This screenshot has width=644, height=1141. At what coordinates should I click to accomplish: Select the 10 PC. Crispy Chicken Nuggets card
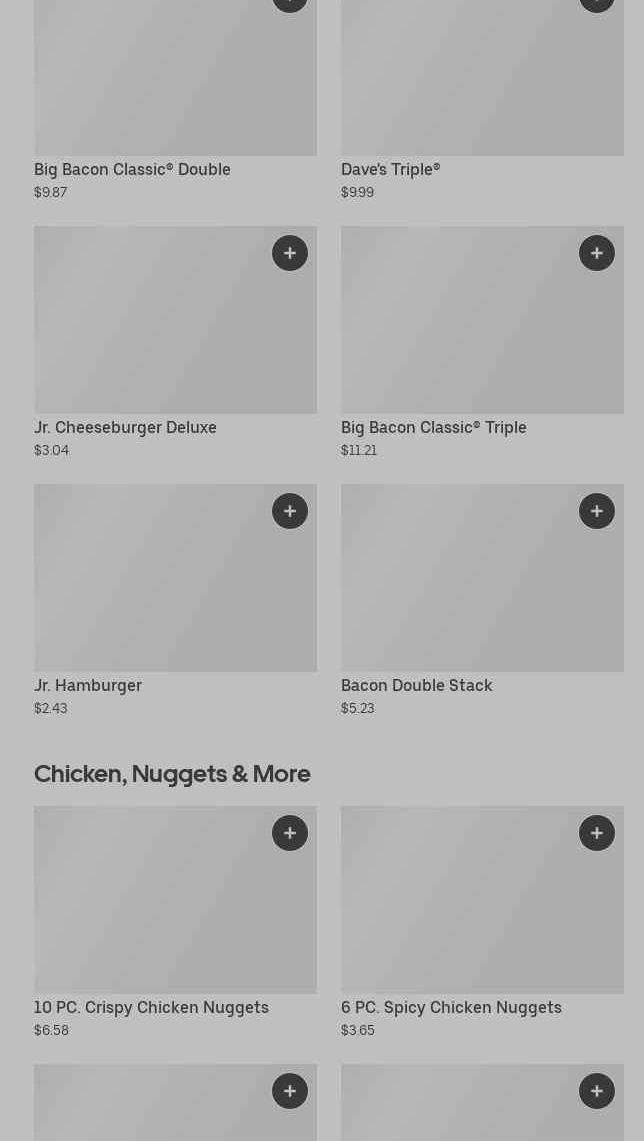[x=175, y=922]
